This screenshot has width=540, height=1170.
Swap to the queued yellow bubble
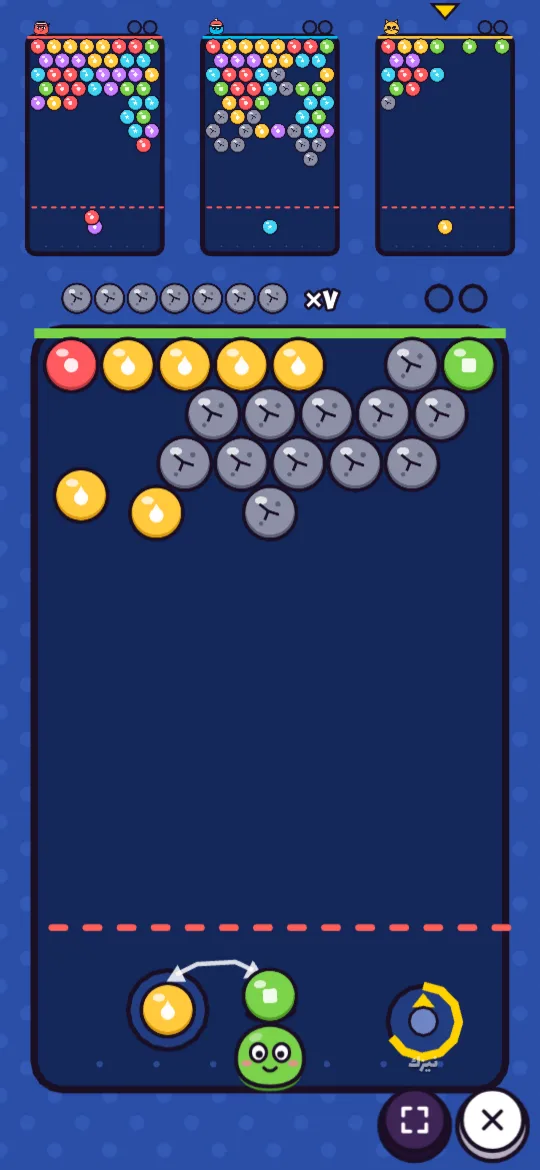pos(168,1010)
